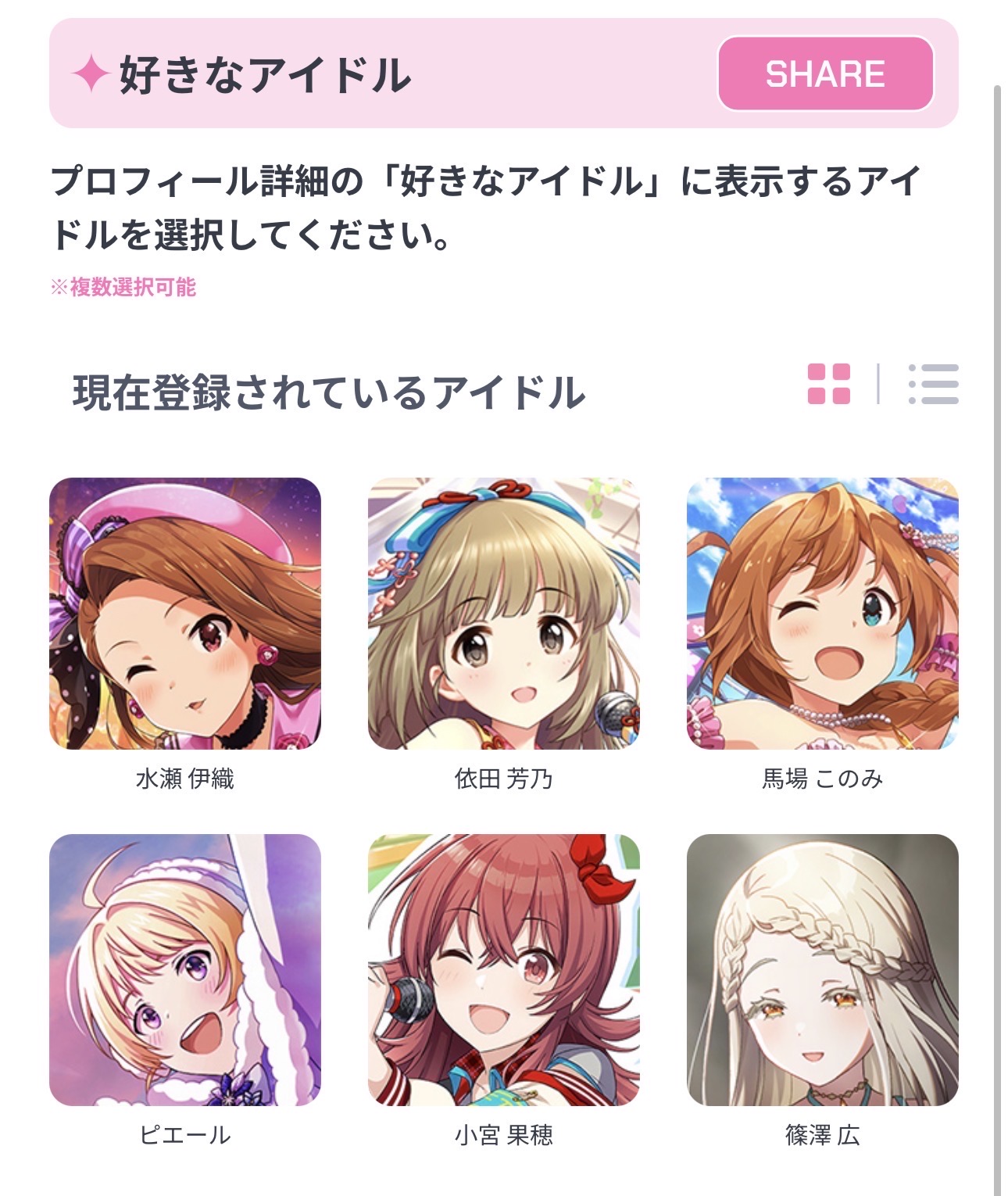Tap the SHARE button
The image size is (1008, 1196).
(825, 74)
